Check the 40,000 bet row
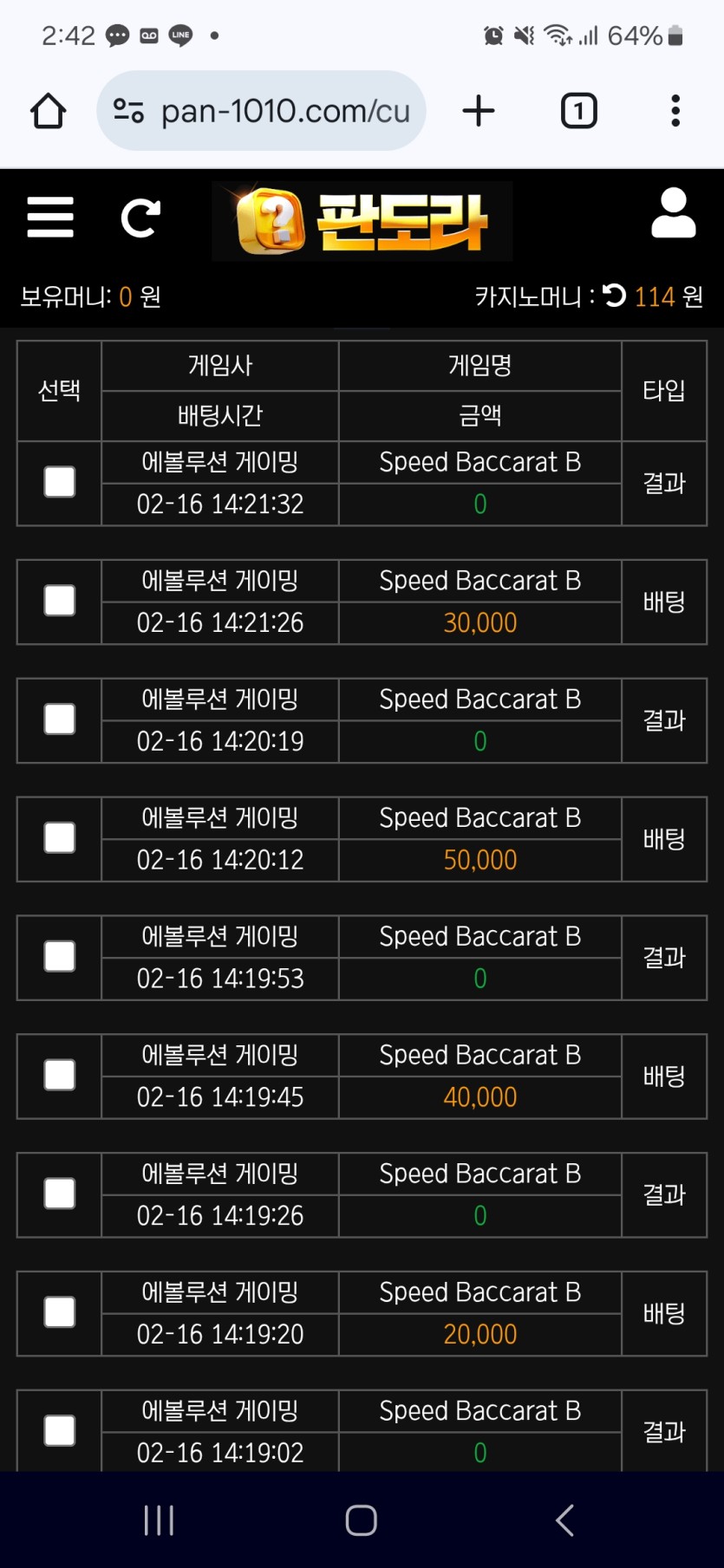The image size is (724, 1568). tap(60, 1076)
